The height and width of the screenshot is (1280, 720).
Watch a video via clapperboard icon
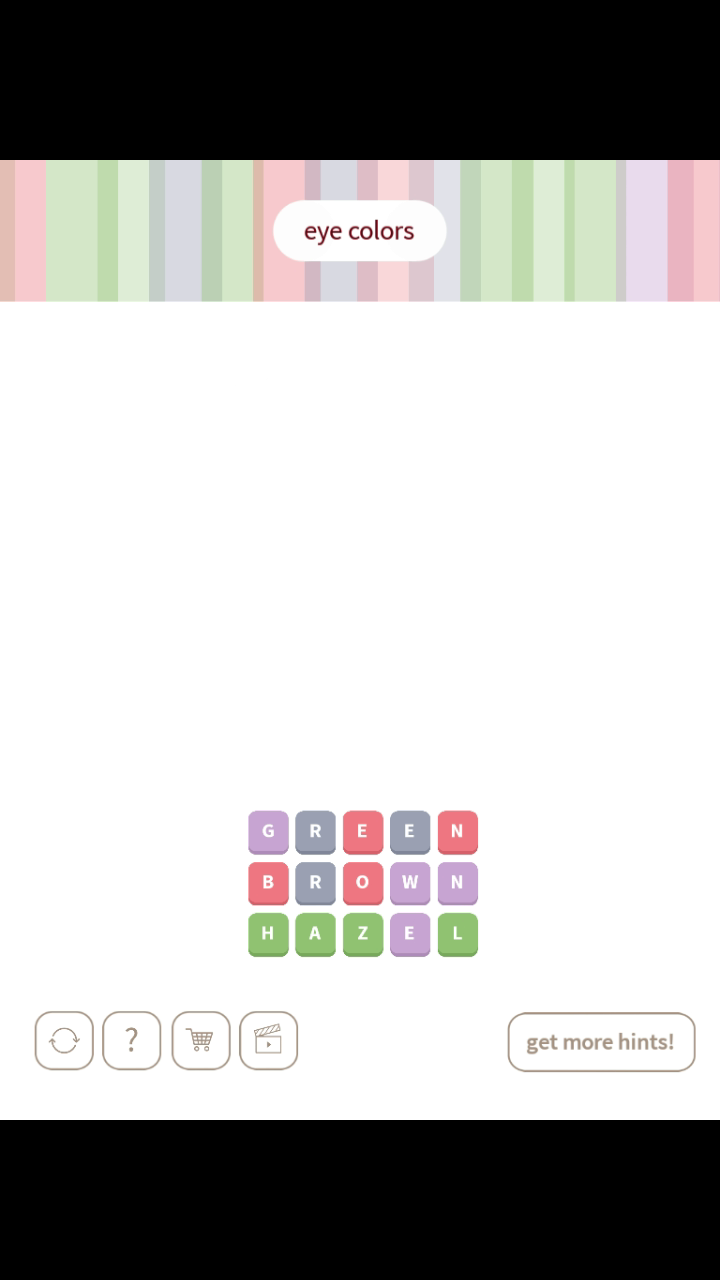(268, 1041)
